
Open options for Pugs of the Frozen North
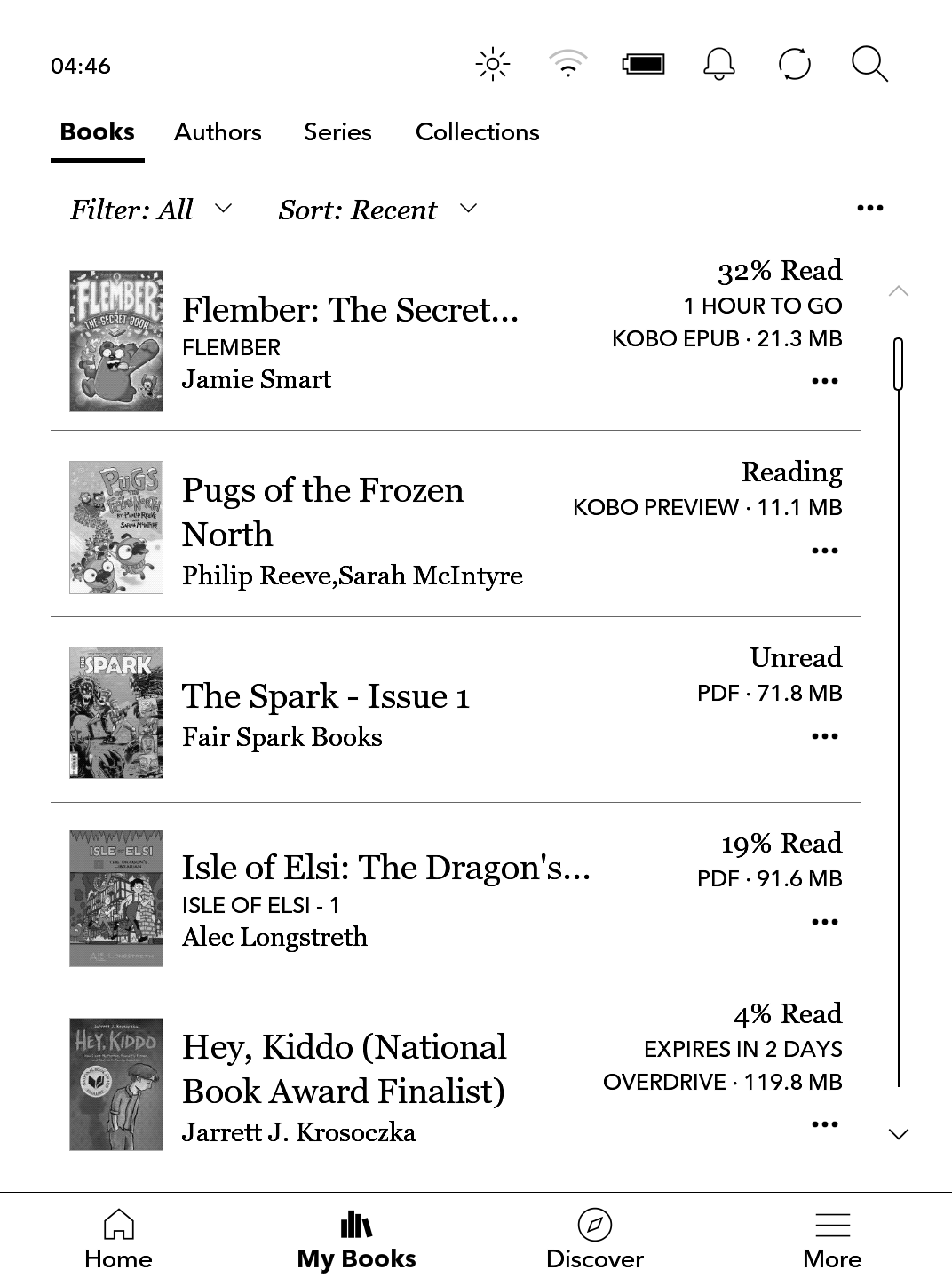pyautogui.click(x=824, y=551)
